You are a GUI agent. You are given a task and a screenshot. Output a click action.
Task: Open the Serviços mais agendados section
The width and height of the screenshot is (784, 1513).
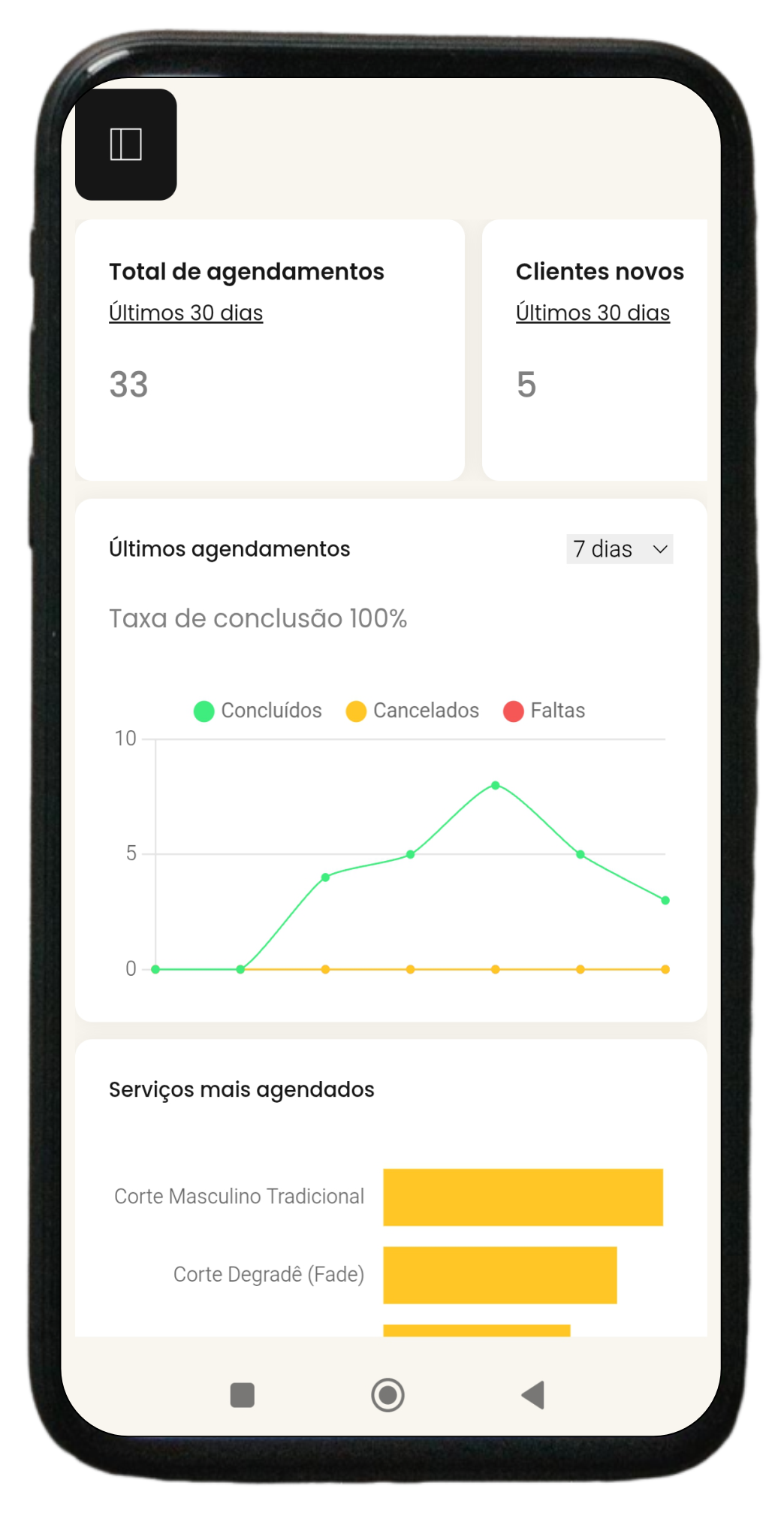[243, 1090]
